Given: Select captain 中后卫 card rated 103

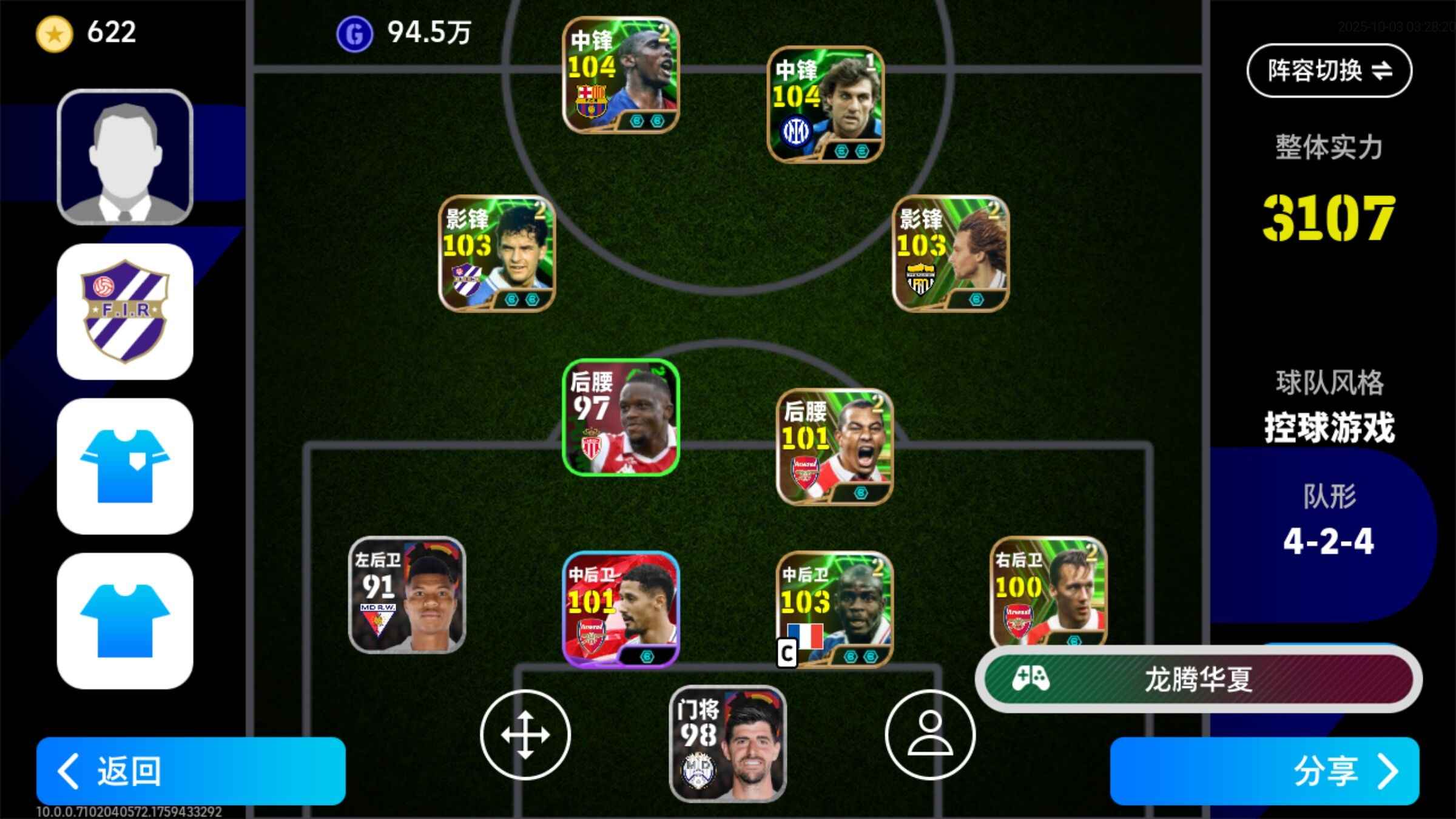Looking at the screenshot, I should coord(834,609).
